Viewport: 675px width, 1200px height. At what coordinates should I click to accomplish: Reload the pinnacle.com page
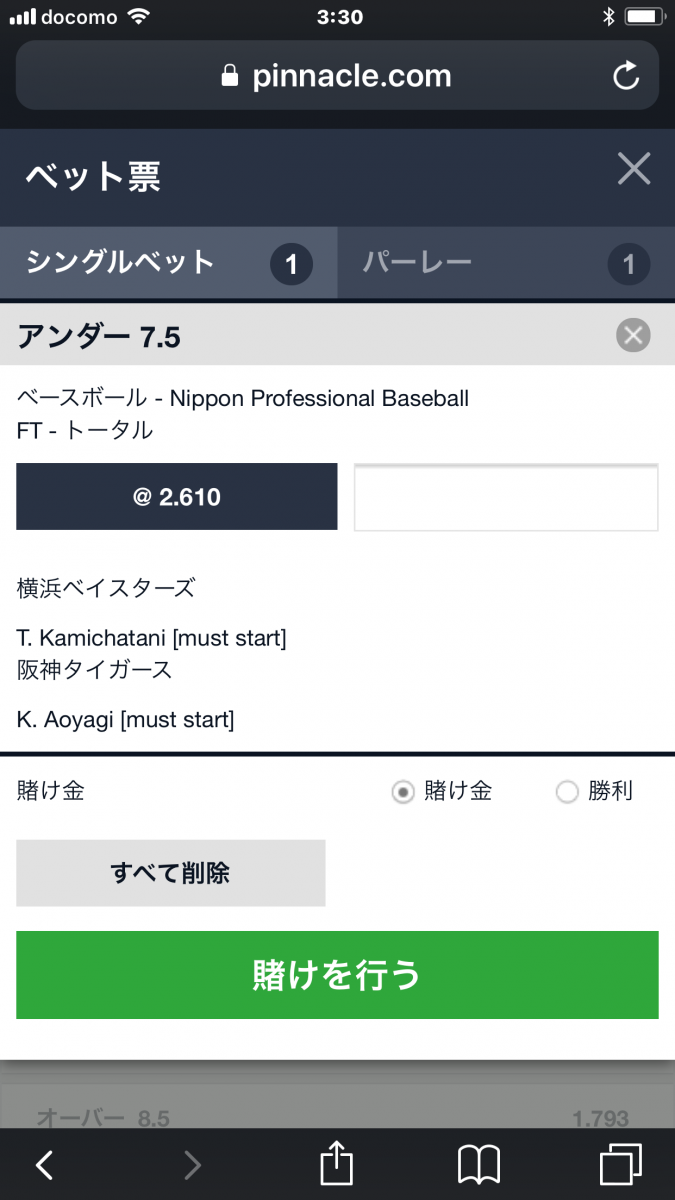pos(626,76)
